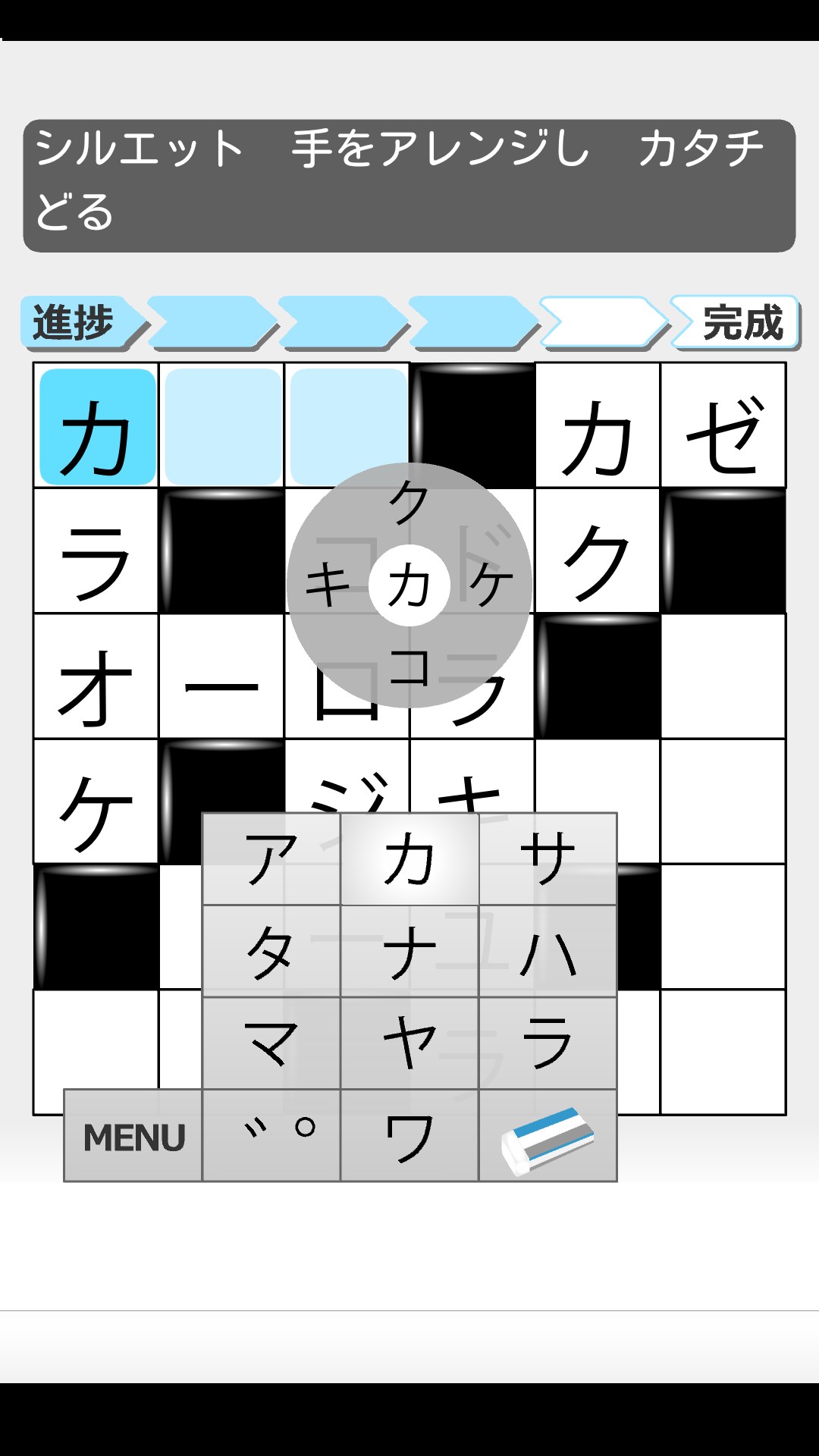Tap the ハ key
Screen dimensions: 819x1456
click(x=548, y=951)
